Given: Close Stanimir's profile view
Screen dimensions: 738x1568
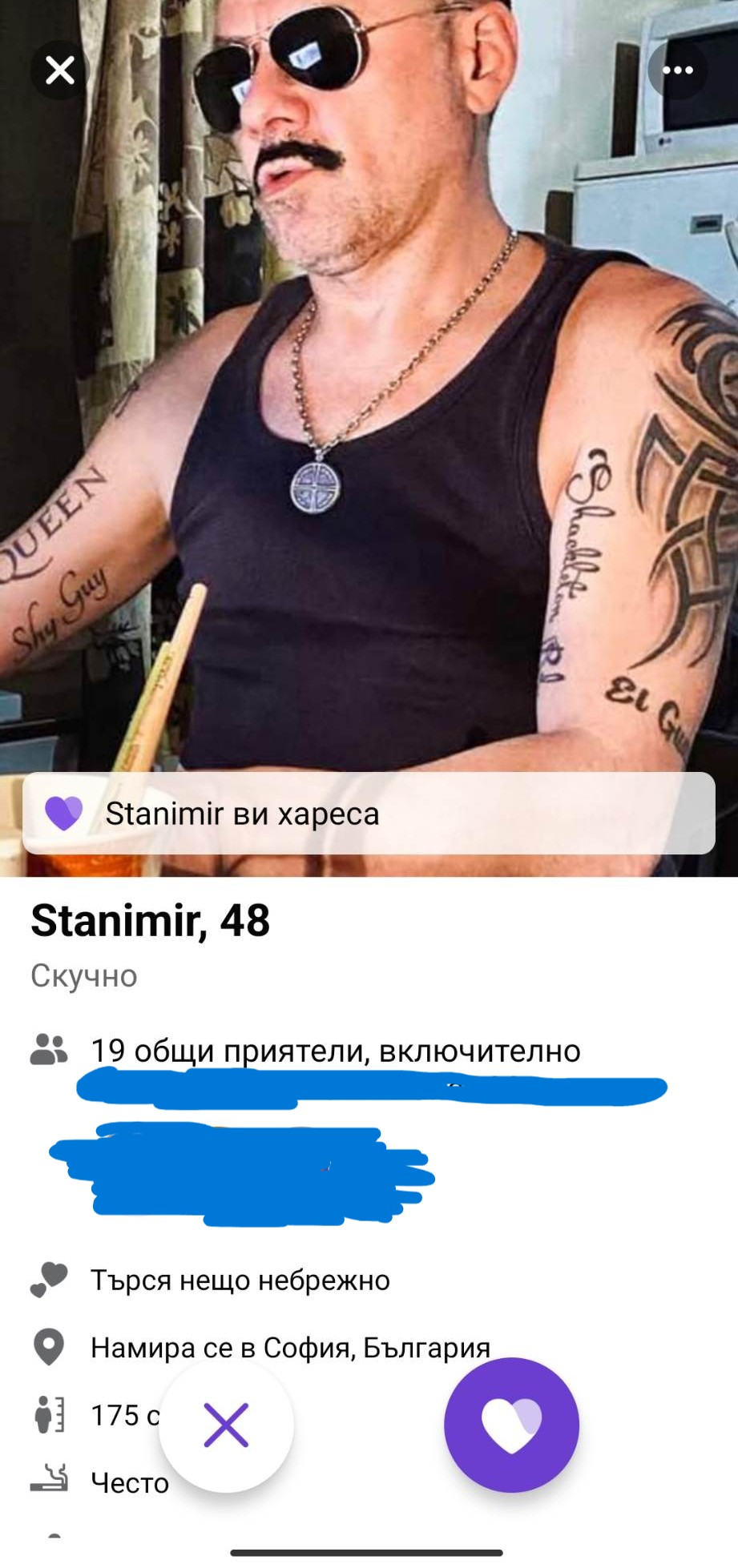Looking at the screenshot, I should (60, 70).
